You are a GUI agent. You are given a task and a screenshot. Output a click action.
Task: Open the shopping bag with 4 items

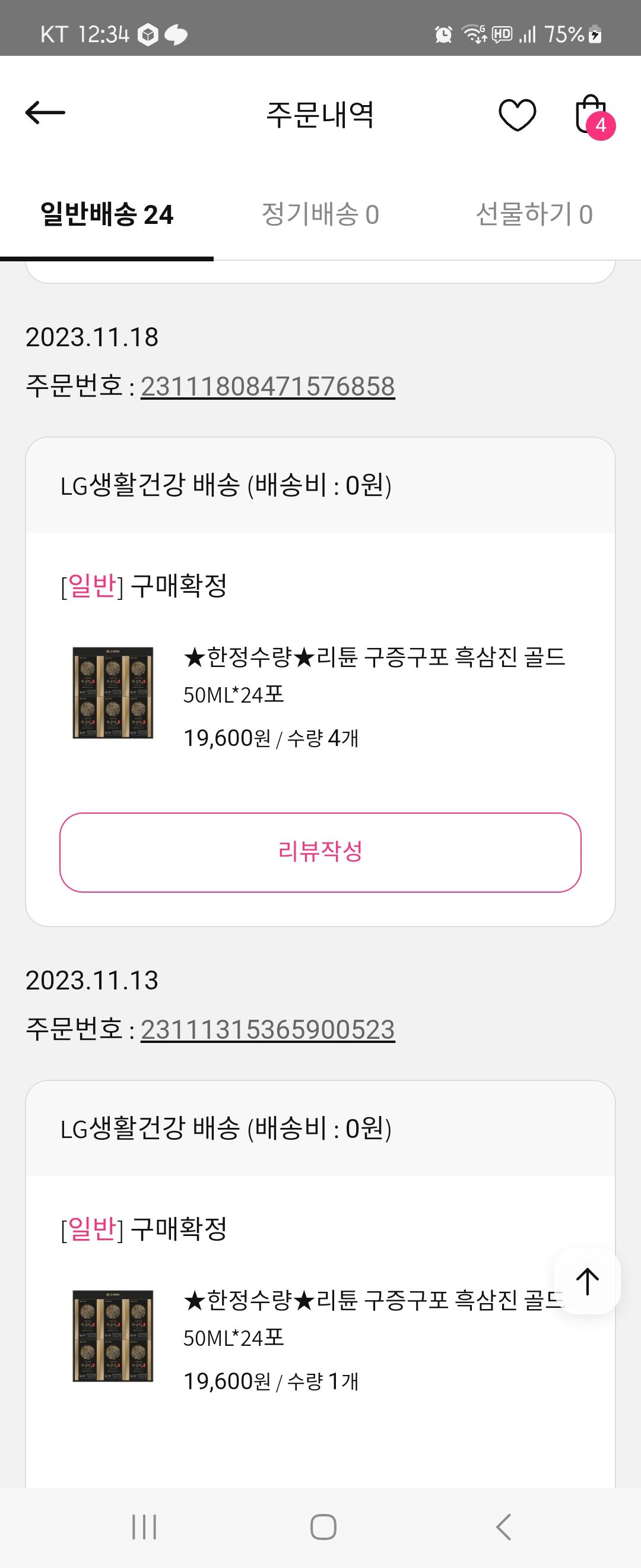coord(592,116)
